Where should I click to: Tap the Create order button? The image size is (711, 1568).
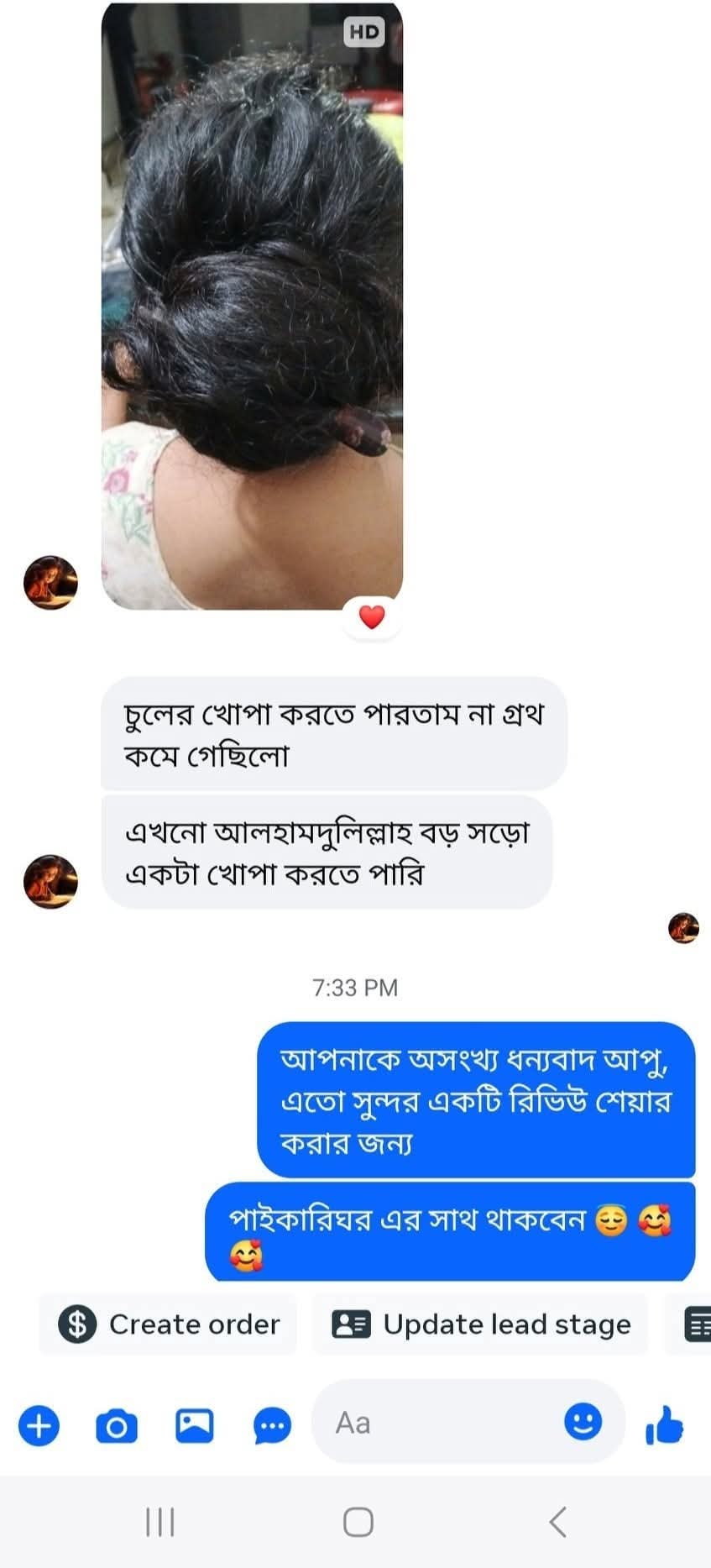tap(169, 1324)
